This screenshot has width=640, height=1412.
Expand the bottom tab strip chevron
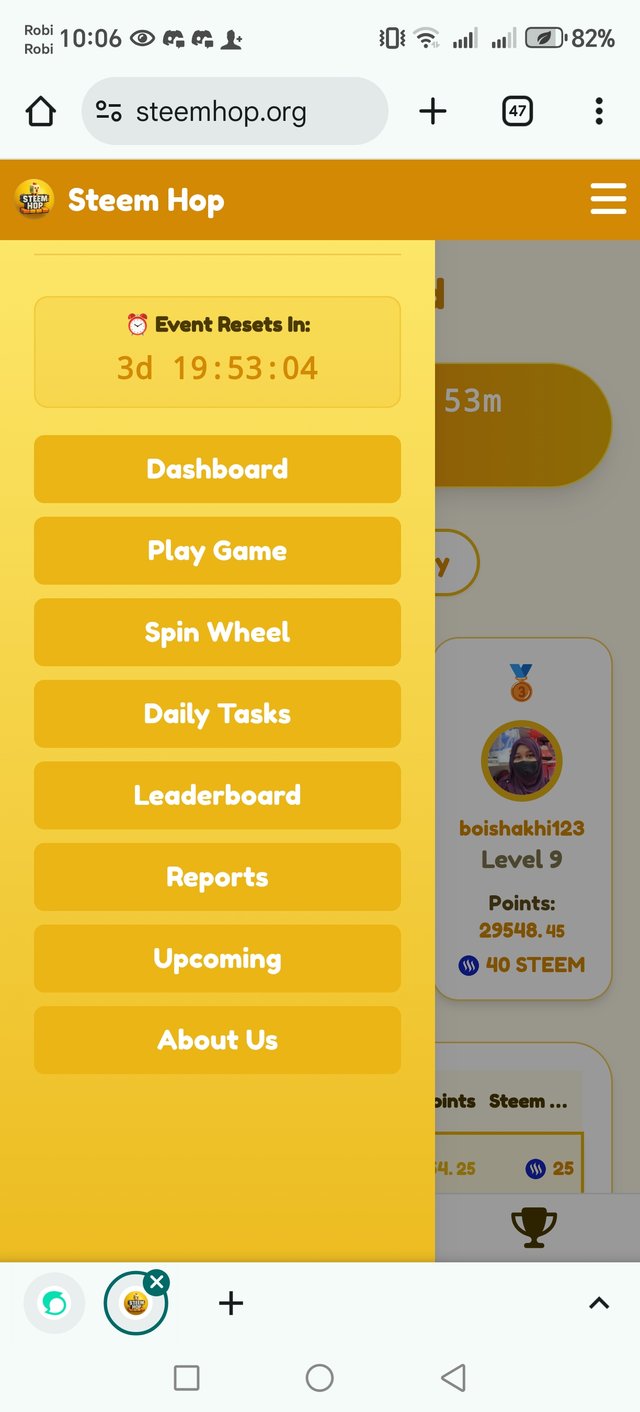pos(598,1303)
